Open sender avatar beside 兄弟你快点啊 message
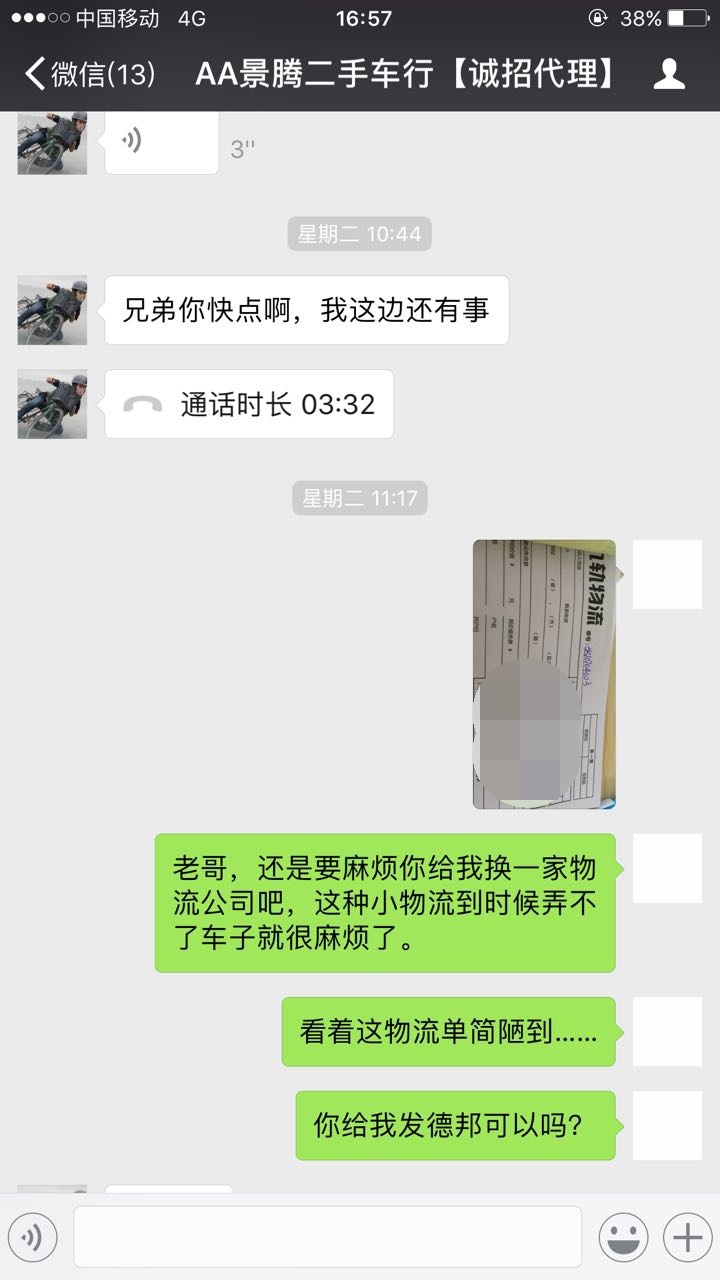This screenshot has height=1280, width=720. click(x=52, y=311)
